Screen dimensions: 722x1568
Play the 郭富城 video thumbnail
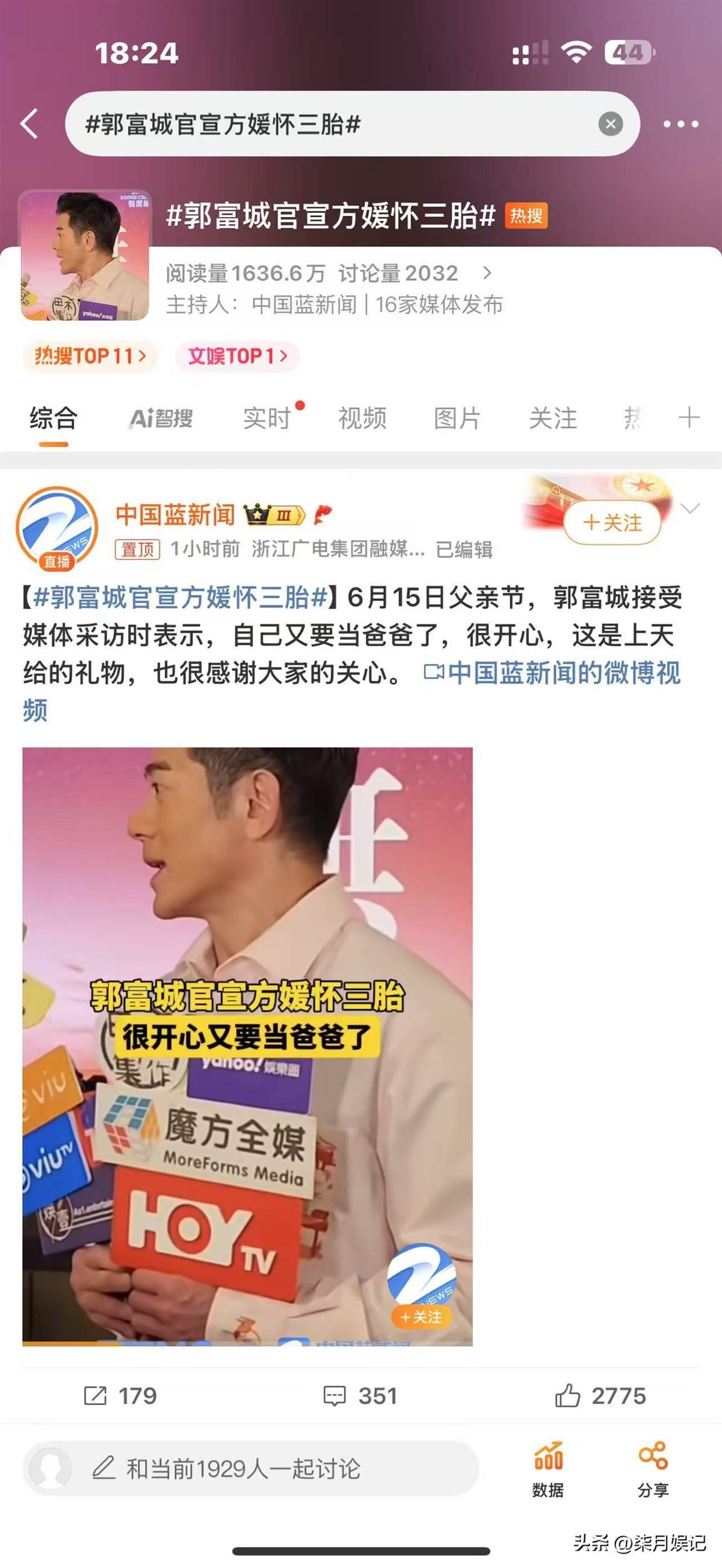pos(247,1046)
